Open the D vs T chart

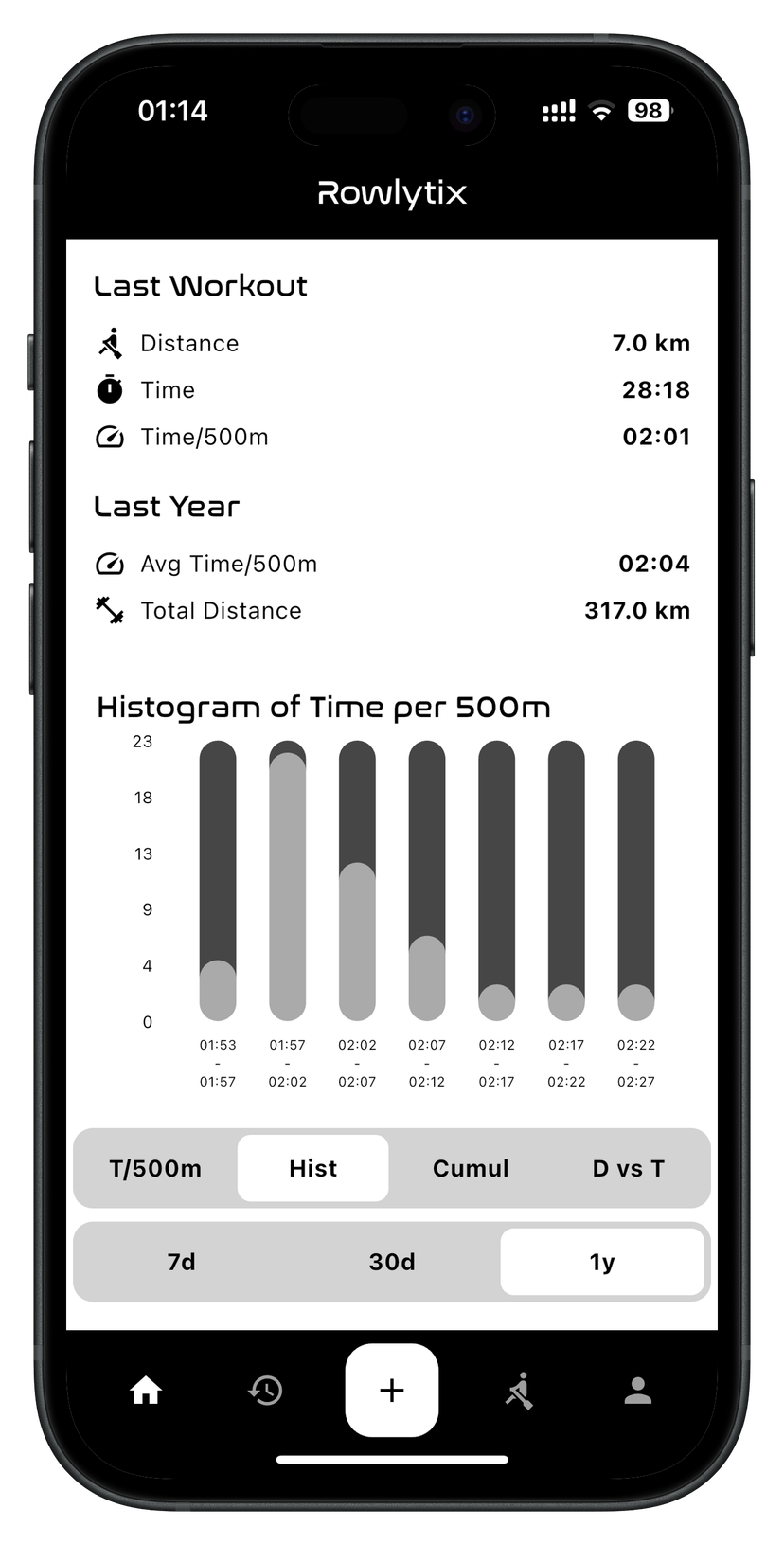628,1168
